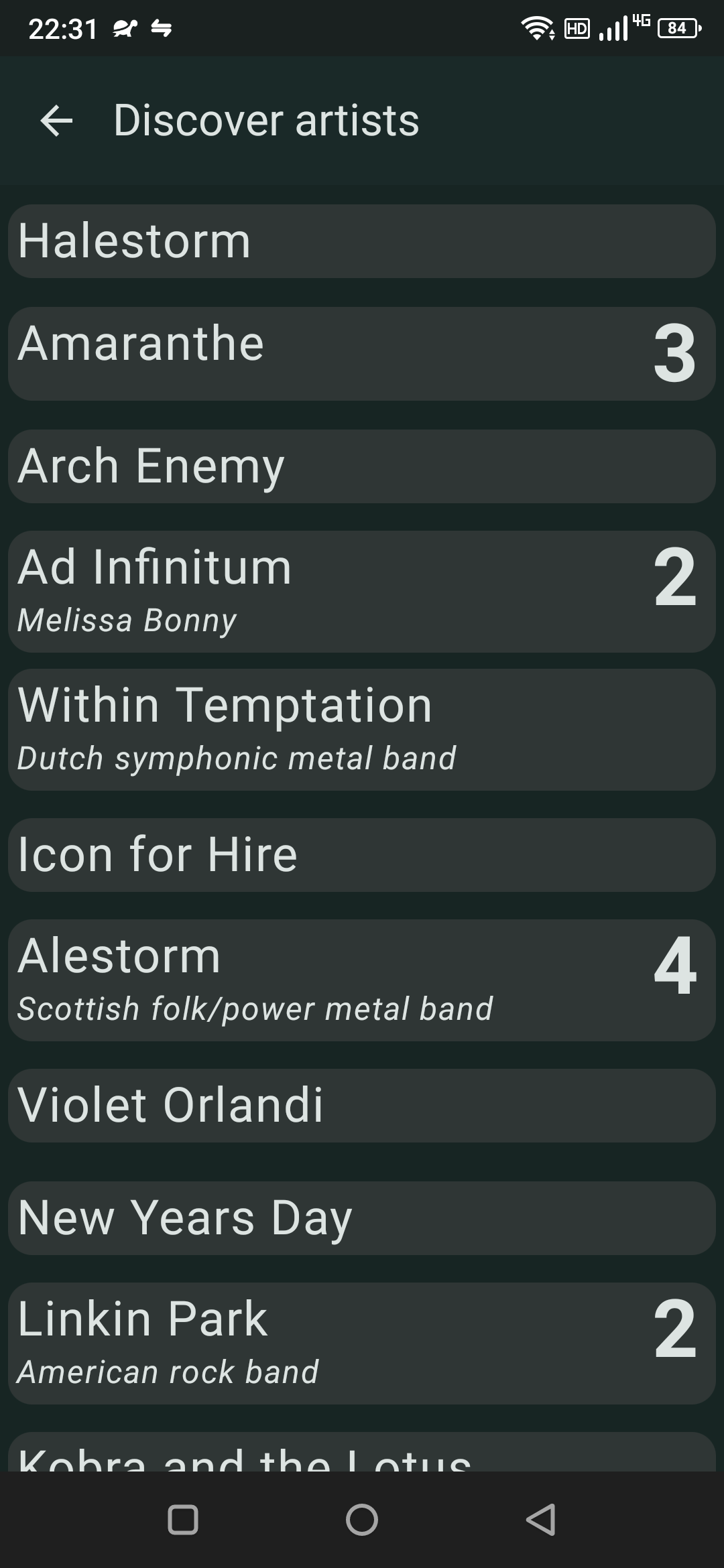This screenshot has height=1568, width=724.
Task: Open New Years Day artist
Action: [x=362, y=1218]
